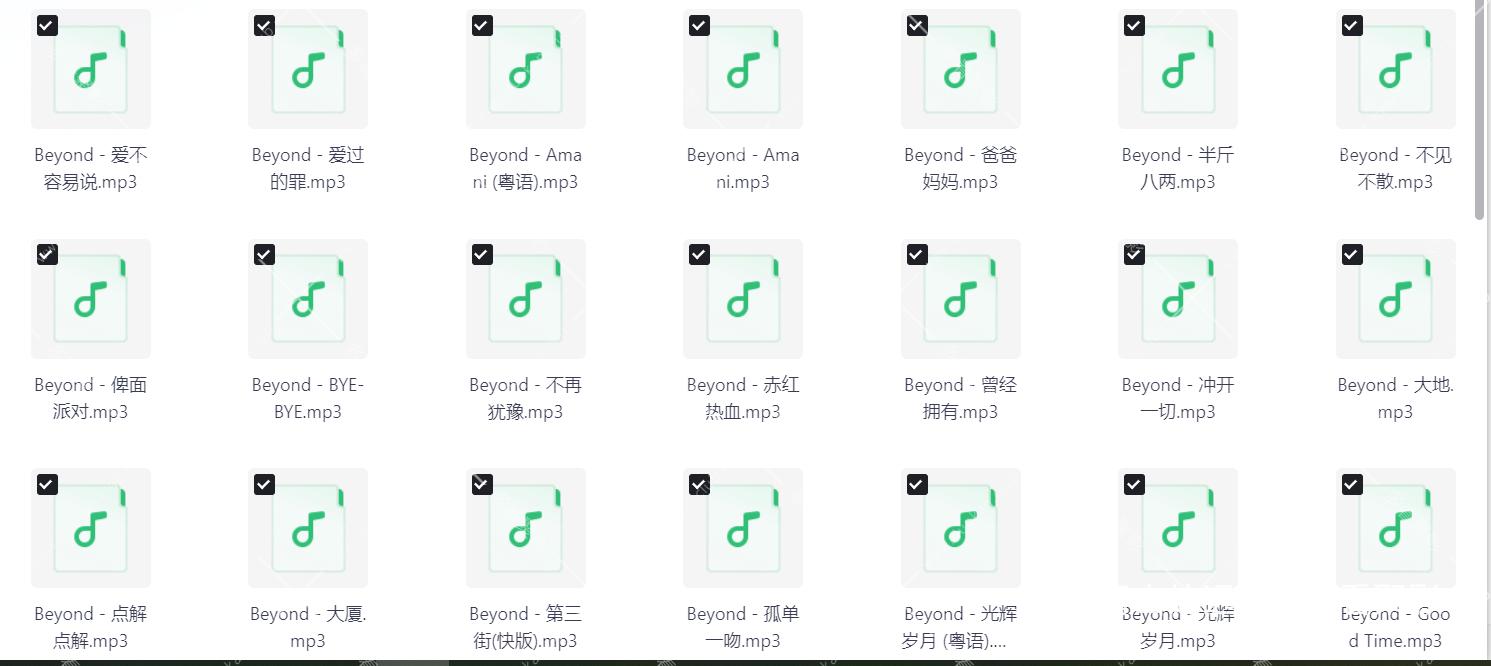Open the file Beyond - 爱不容易说.mp3

click(x=91, y=70)
